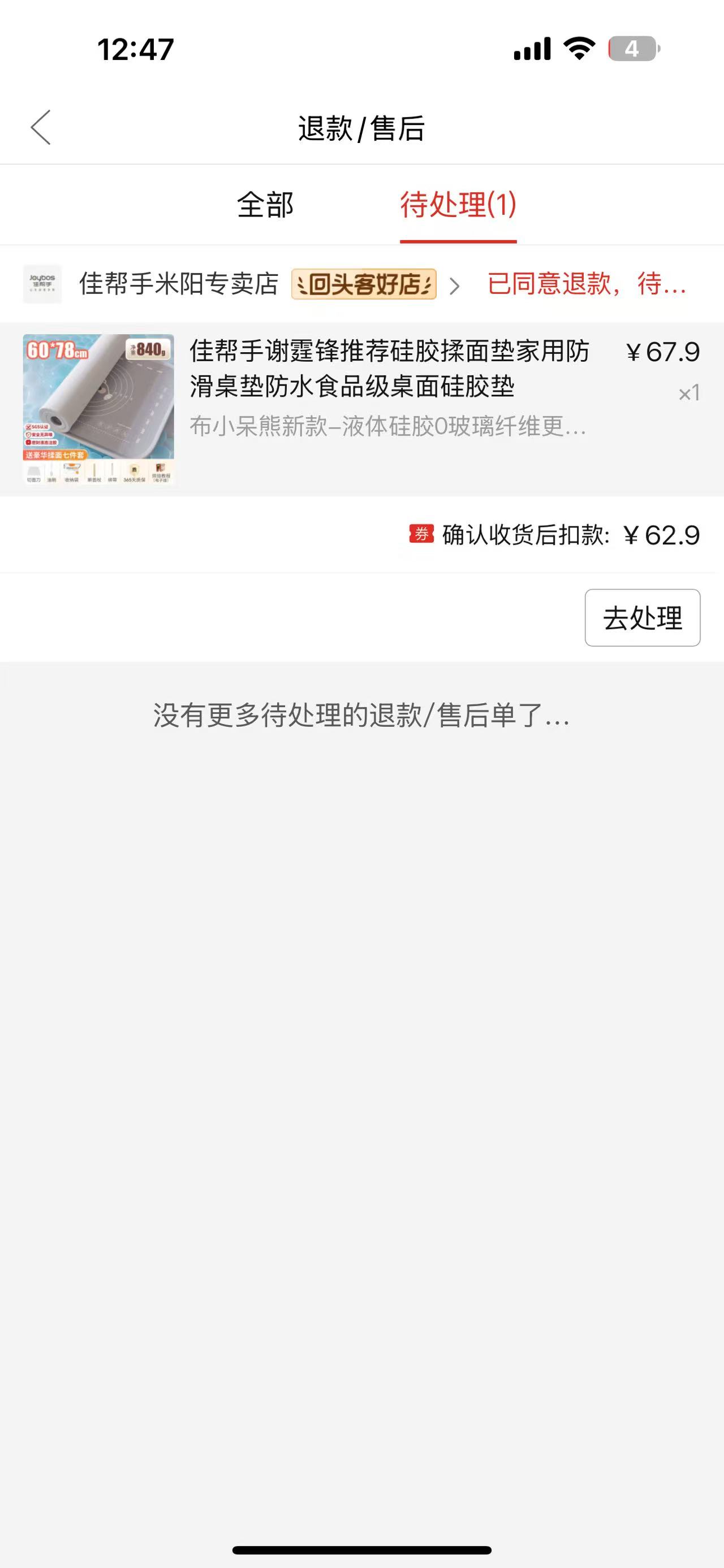Open the 佳帮手米阳专卖店 store page
This screenshot has width=724, height=1568.
pyautogui.click(x=178, y=284)
